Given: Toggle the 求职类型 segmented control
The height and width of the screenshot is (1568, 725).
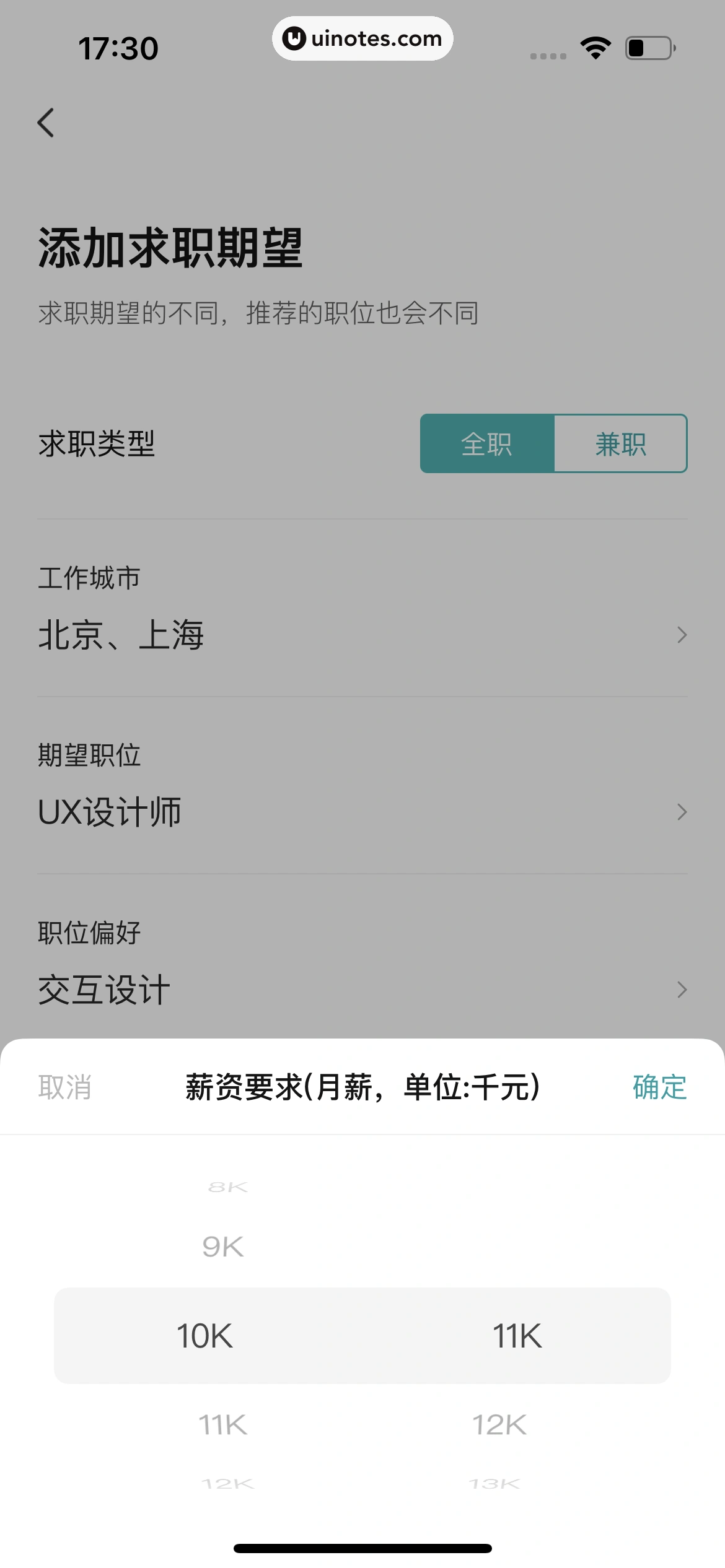Looking at the screenshot, I should click(553, 443).
